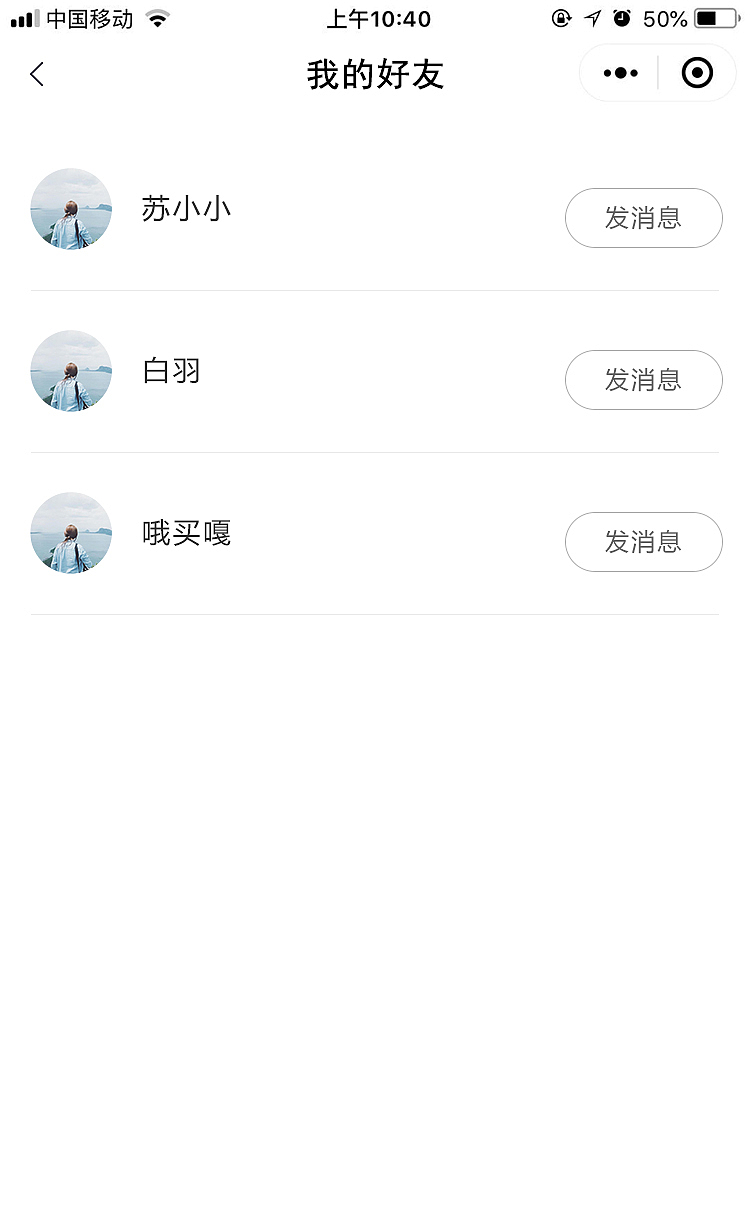Select the friend name 苏小小

tap(186, 209)
